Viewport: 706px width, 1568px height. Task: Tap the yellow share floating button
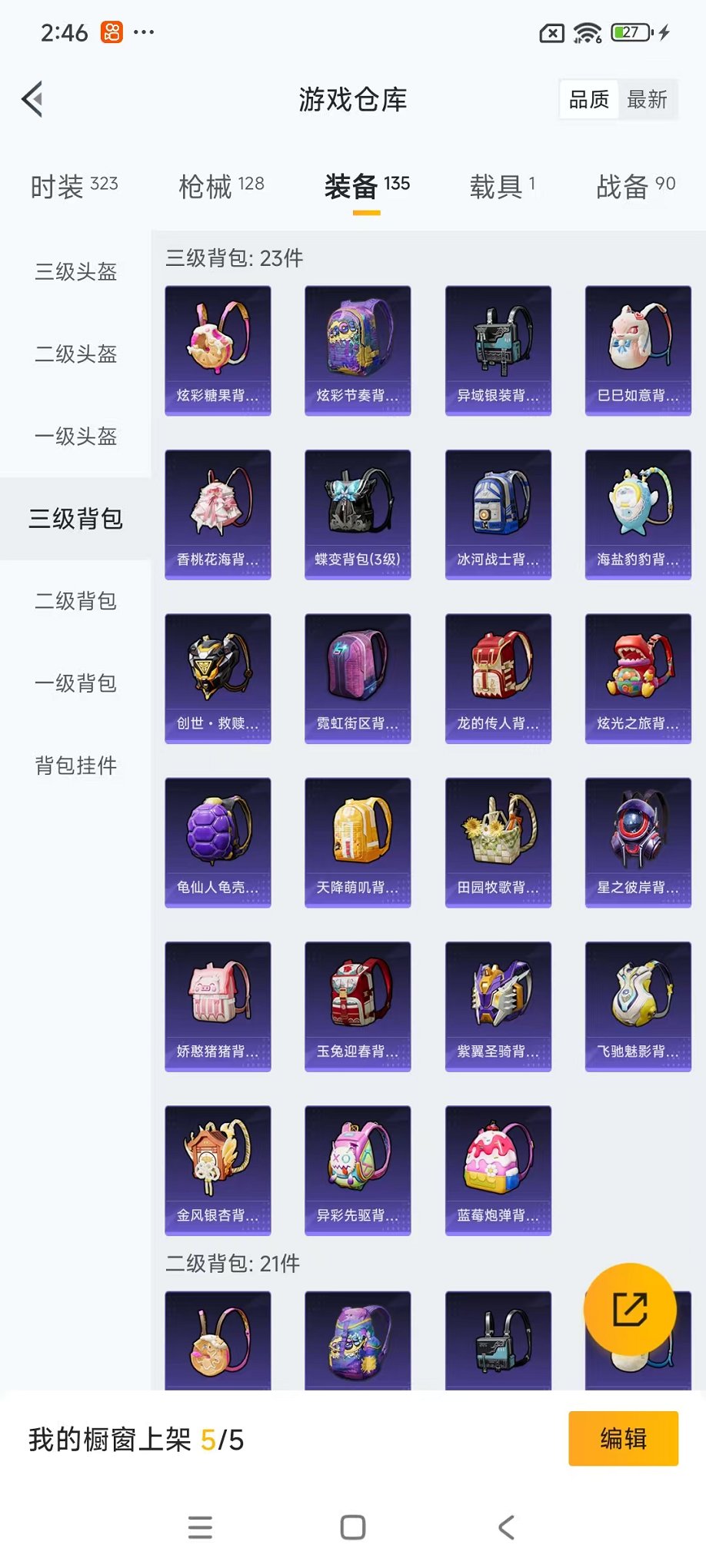pos(630,1310)
